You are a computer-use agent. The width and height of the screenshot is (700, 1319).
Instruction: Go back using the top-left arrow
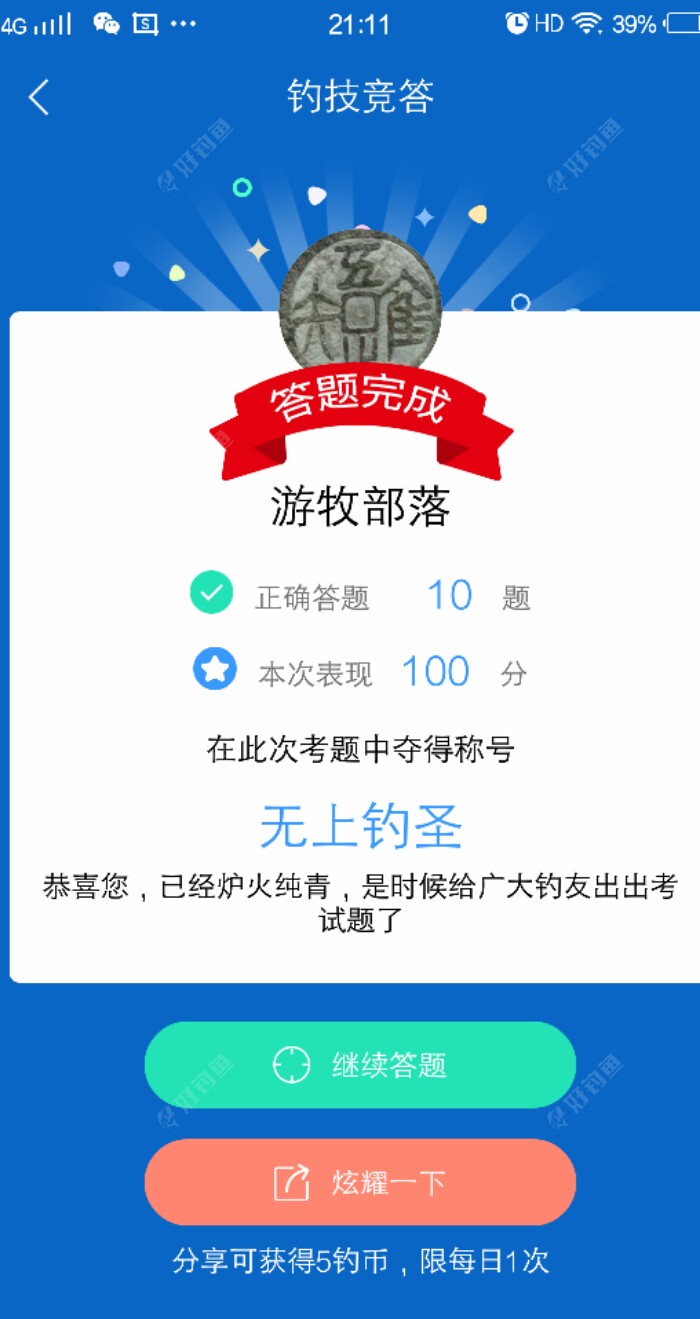pos(39,97)
